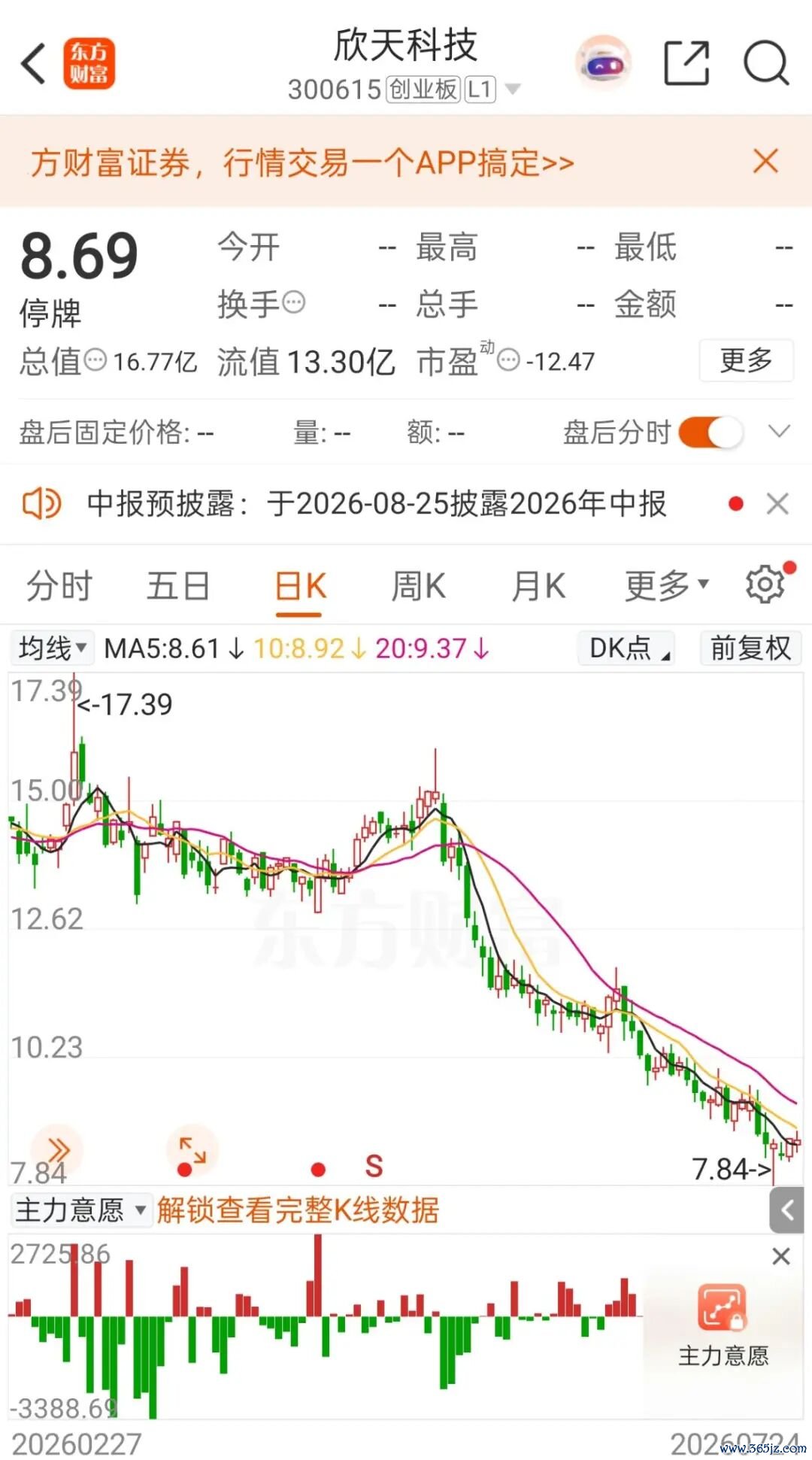
Task: Select the 周K chart tab
Action: pos(418,586)
